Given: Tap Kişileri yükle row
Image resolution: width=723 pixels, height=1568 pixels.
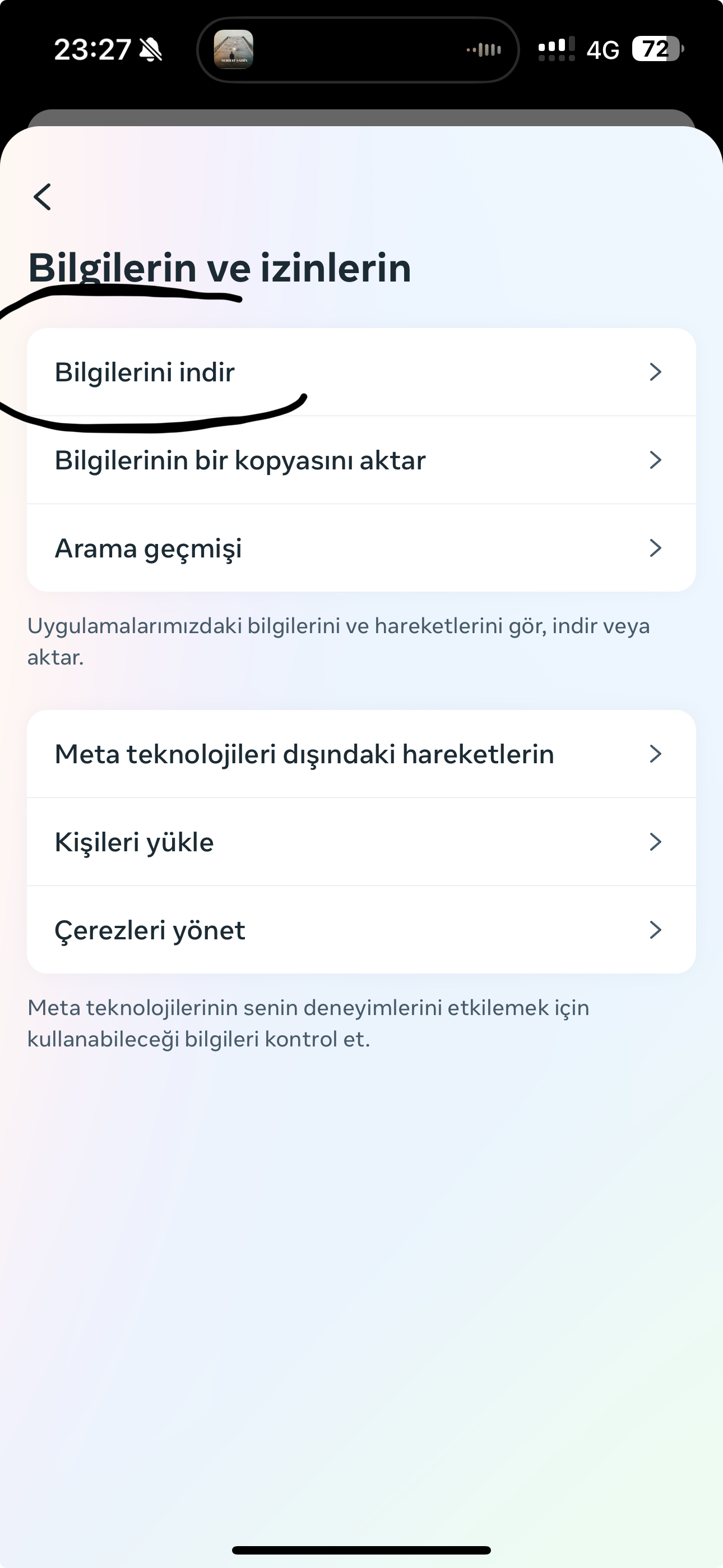Looking at the screenshot, I should point(361,842).
